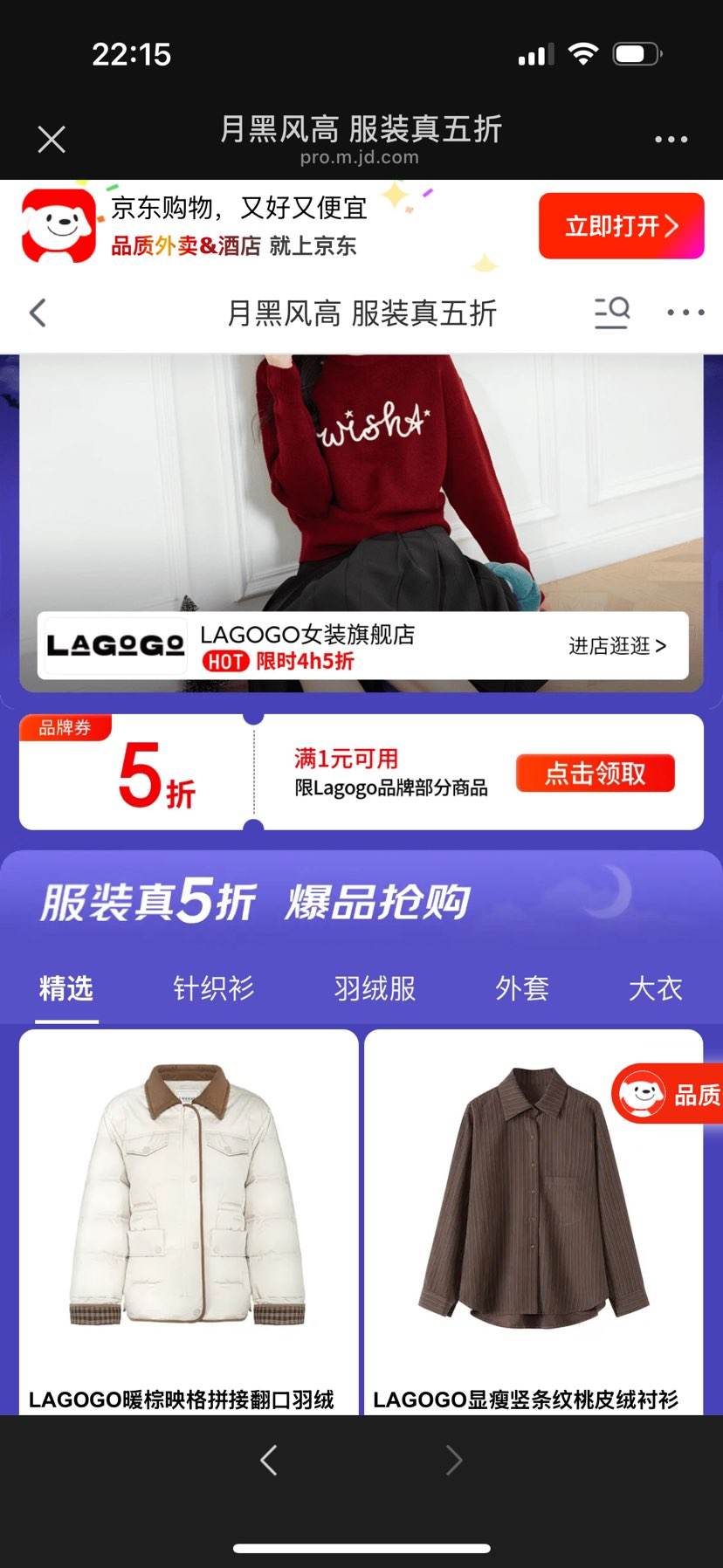Switch to the 羽绒服 tab
This screenshot has height=1568, width=723.
tap(375, 987)
